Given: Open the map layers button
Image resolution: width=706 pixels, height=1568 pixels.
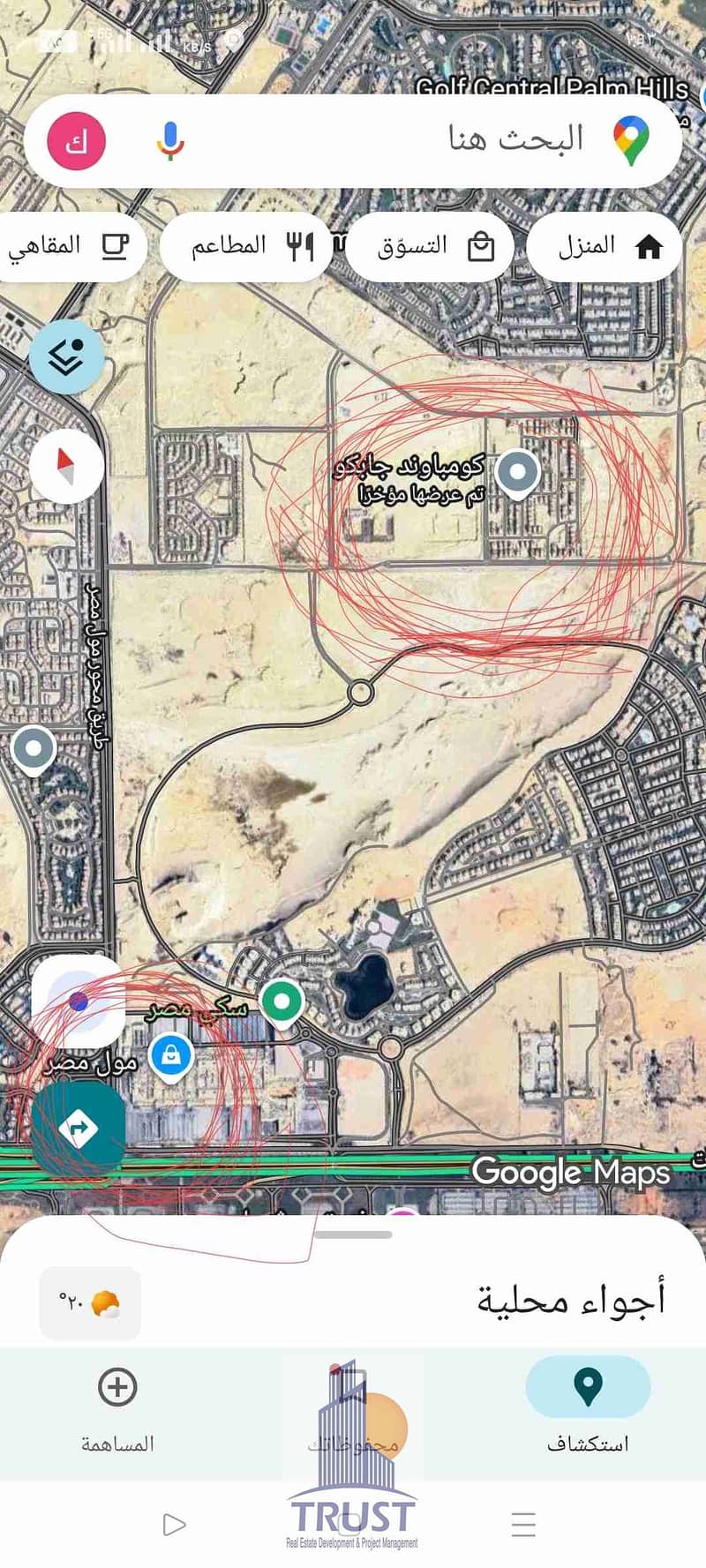Looking at the screenshot, I should coord(66,356).
